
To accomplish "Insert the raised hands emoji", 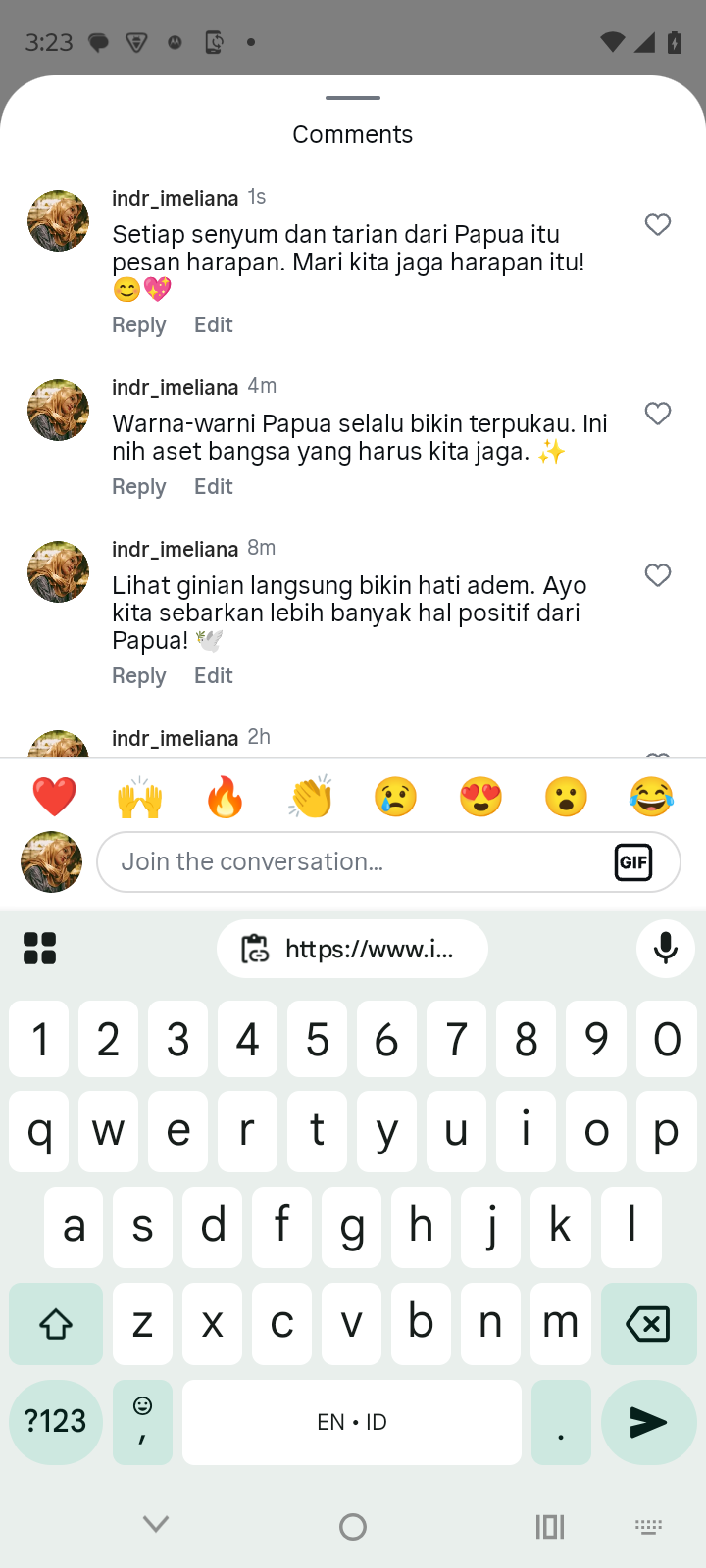I will pyautogui.click(x=139, y=797).
